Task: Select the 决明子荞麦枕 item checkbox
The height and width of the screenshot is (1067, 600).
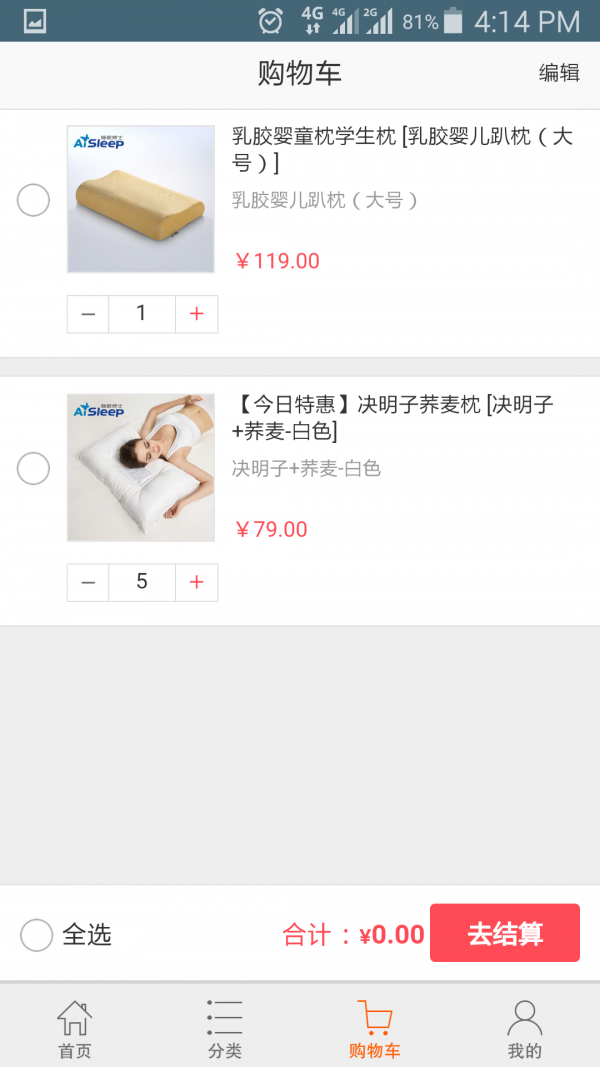Action: pos(33,468)
